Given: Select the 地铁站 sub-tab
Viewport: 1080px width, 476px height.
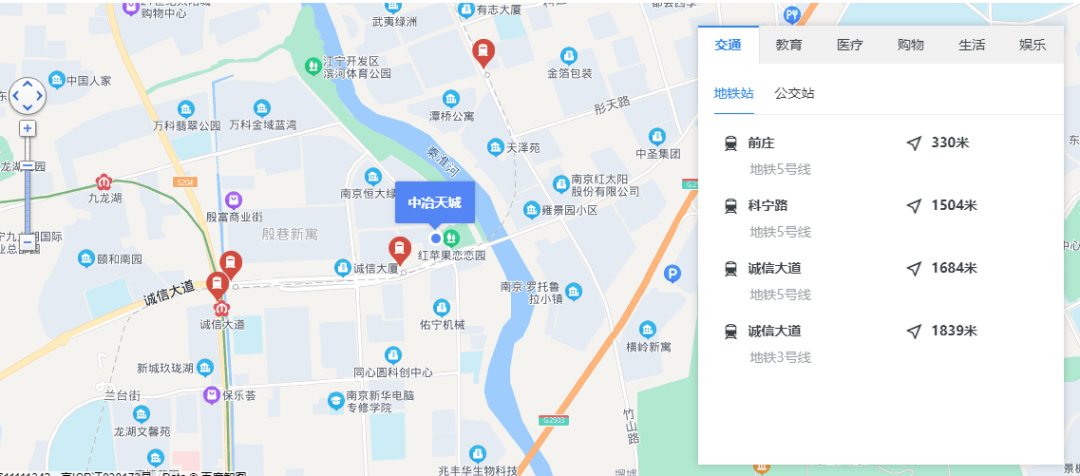Looking at the screenshot, I should [734, 94].
